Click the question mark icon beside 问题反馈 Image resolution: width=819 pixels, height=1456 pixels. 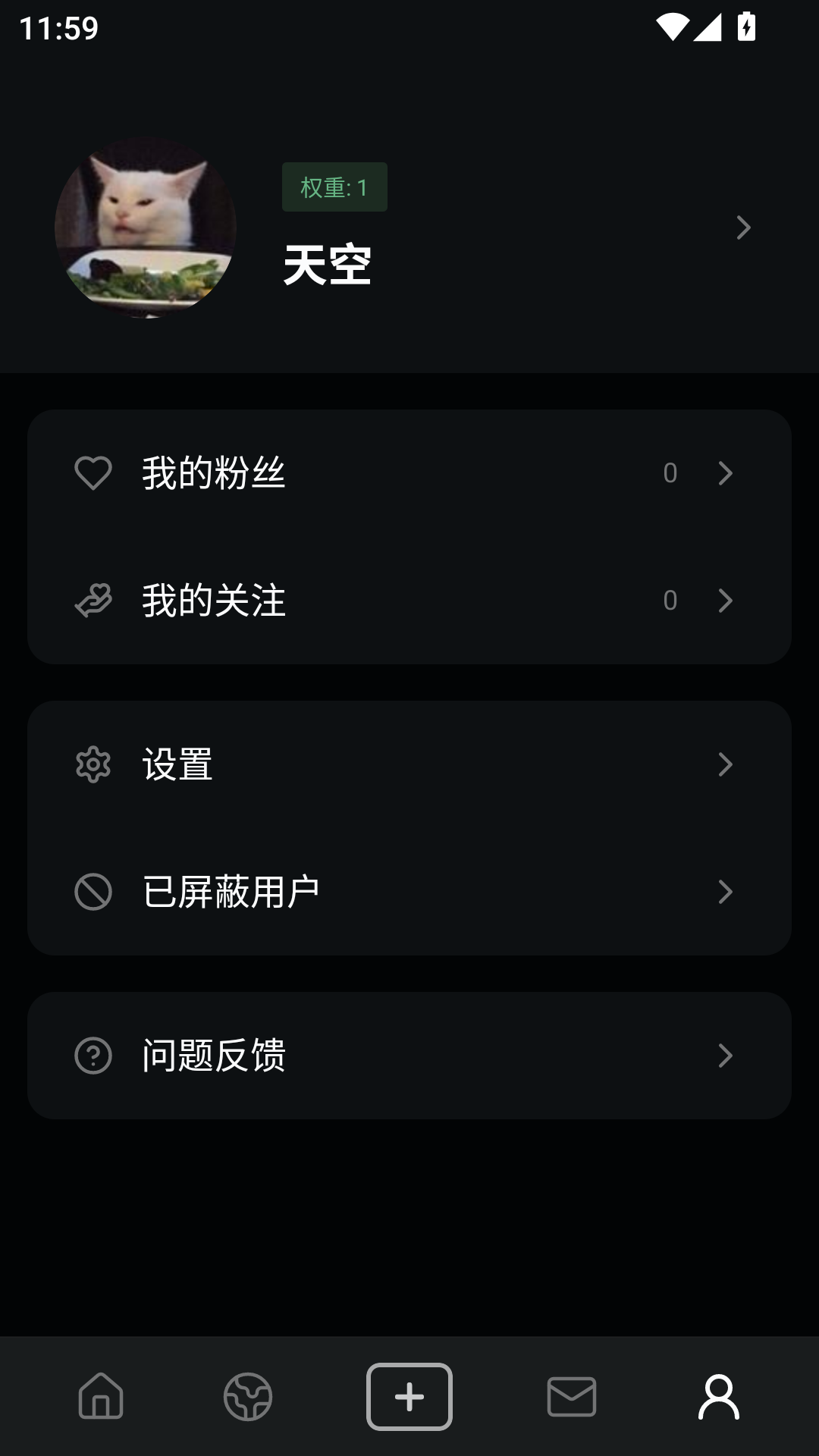(x=91, y=1056)
